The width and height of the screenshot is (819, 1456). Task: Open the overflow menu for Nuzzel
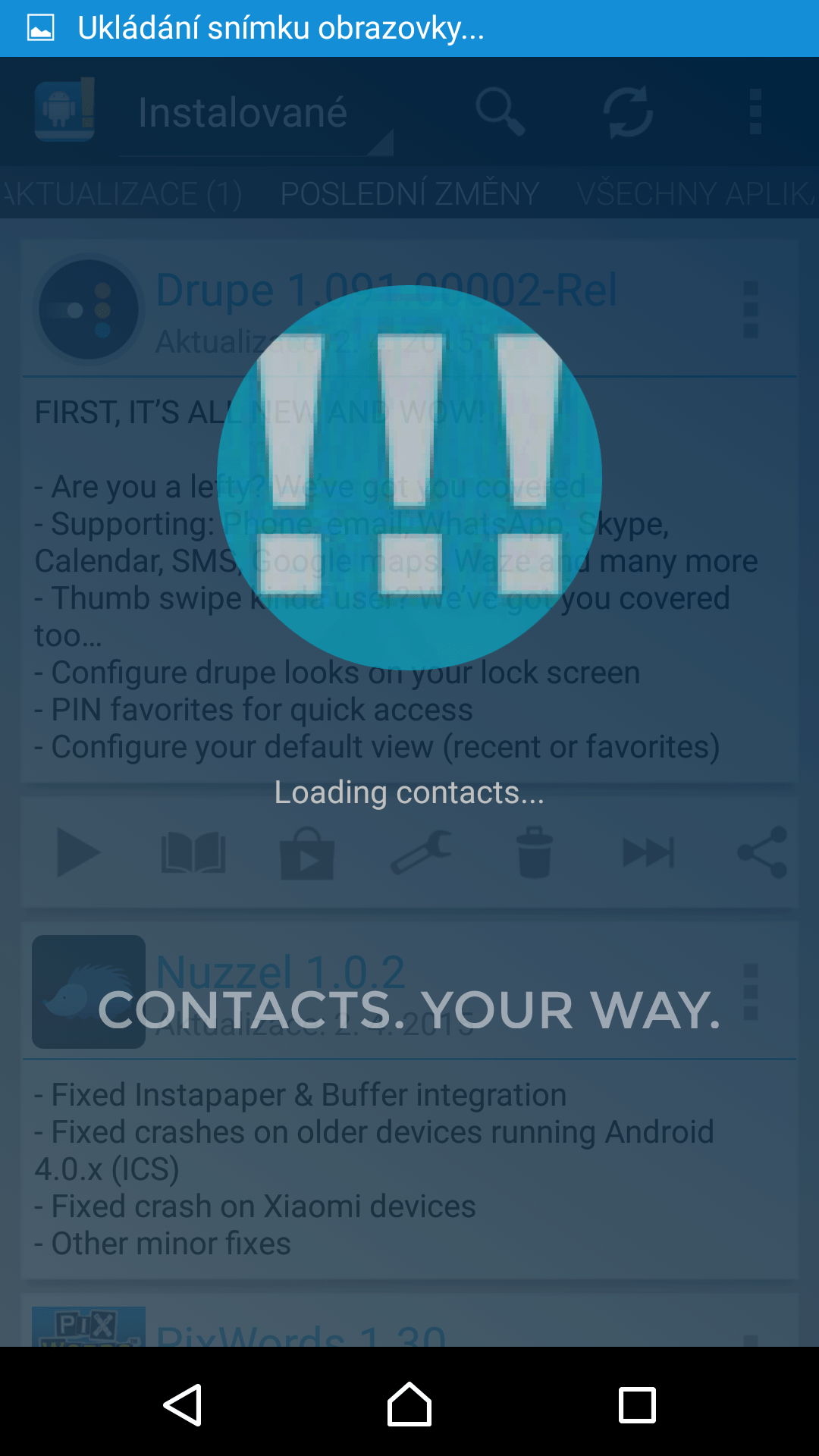[751, 992]
